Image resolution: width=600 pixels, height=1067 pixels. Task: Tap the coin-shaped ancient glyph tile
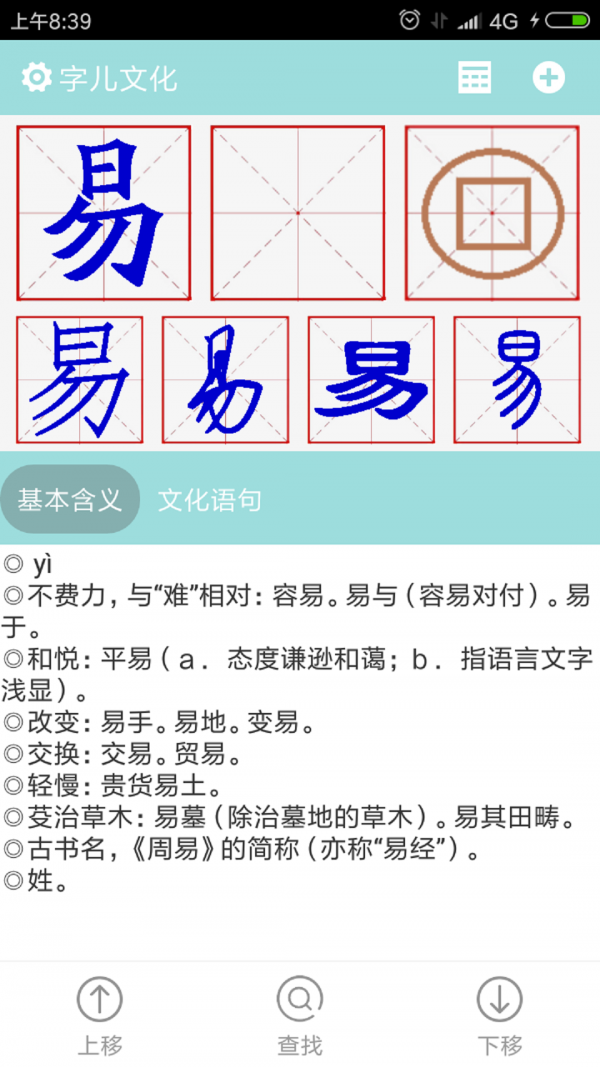pos(492,213)
